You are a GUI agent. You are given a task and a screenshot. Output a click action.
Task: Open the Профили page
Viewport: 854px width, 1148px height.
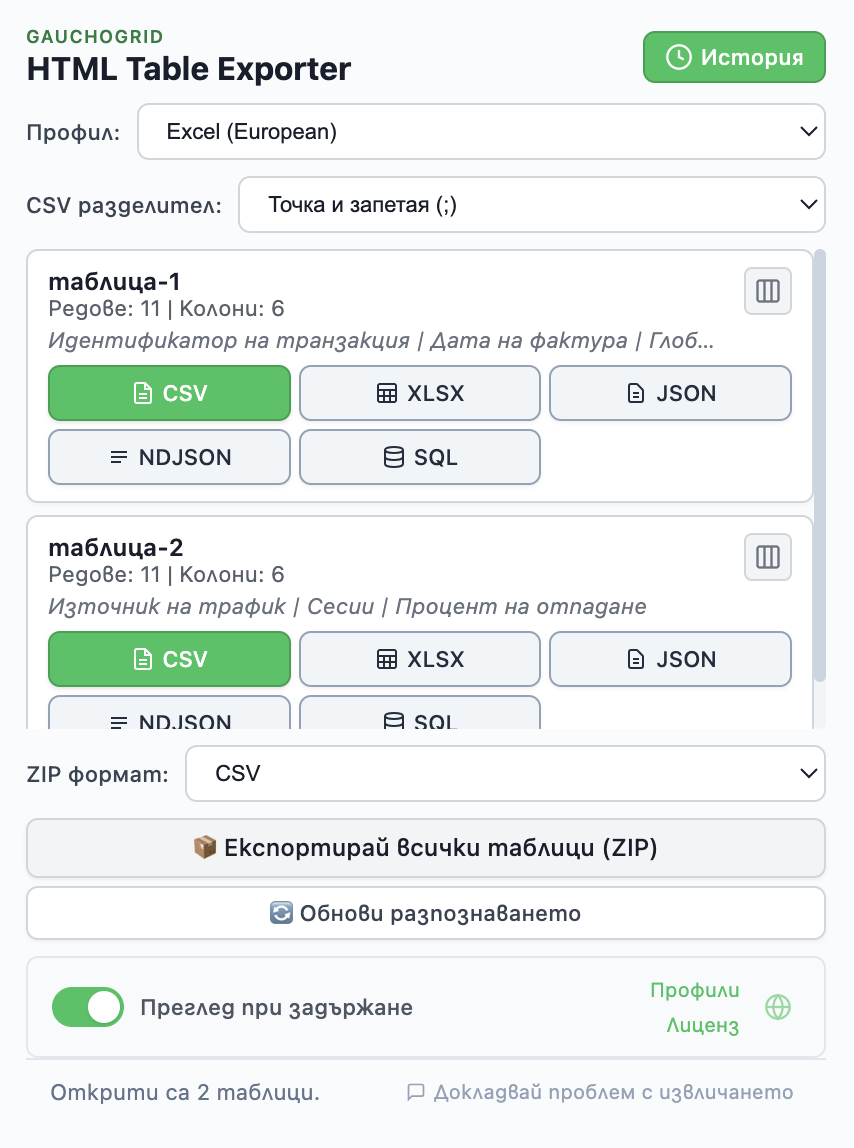coord(694,989)
